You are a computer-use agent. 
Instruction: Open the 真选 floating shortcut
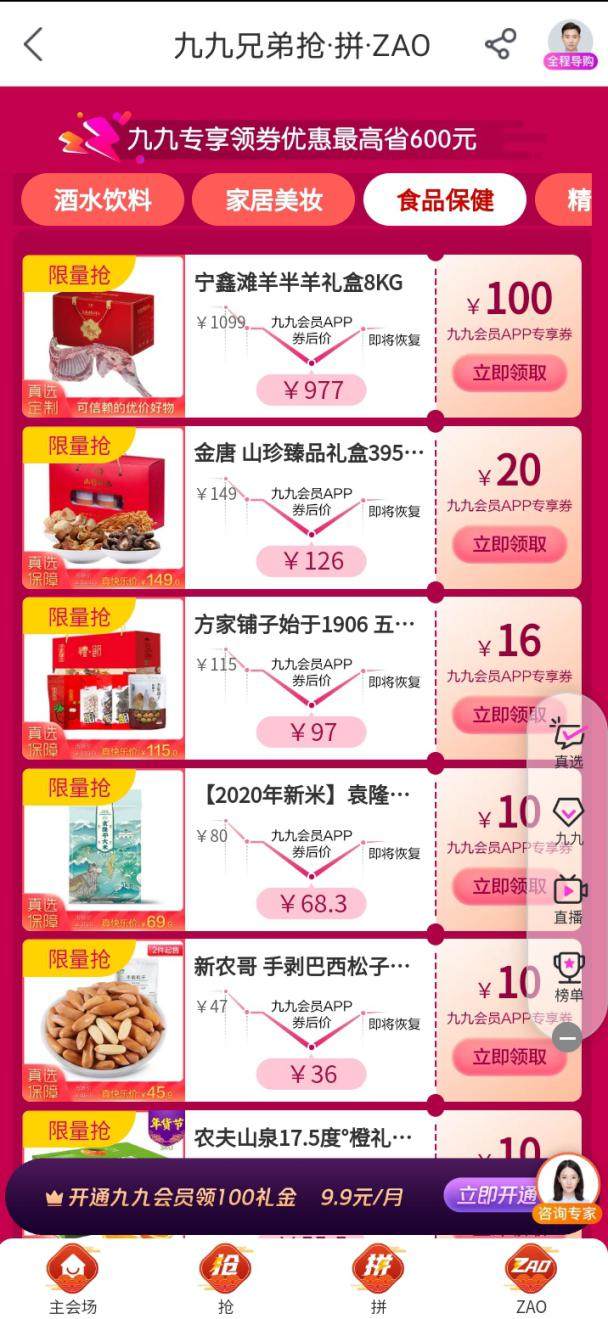[x=569, y=745]
